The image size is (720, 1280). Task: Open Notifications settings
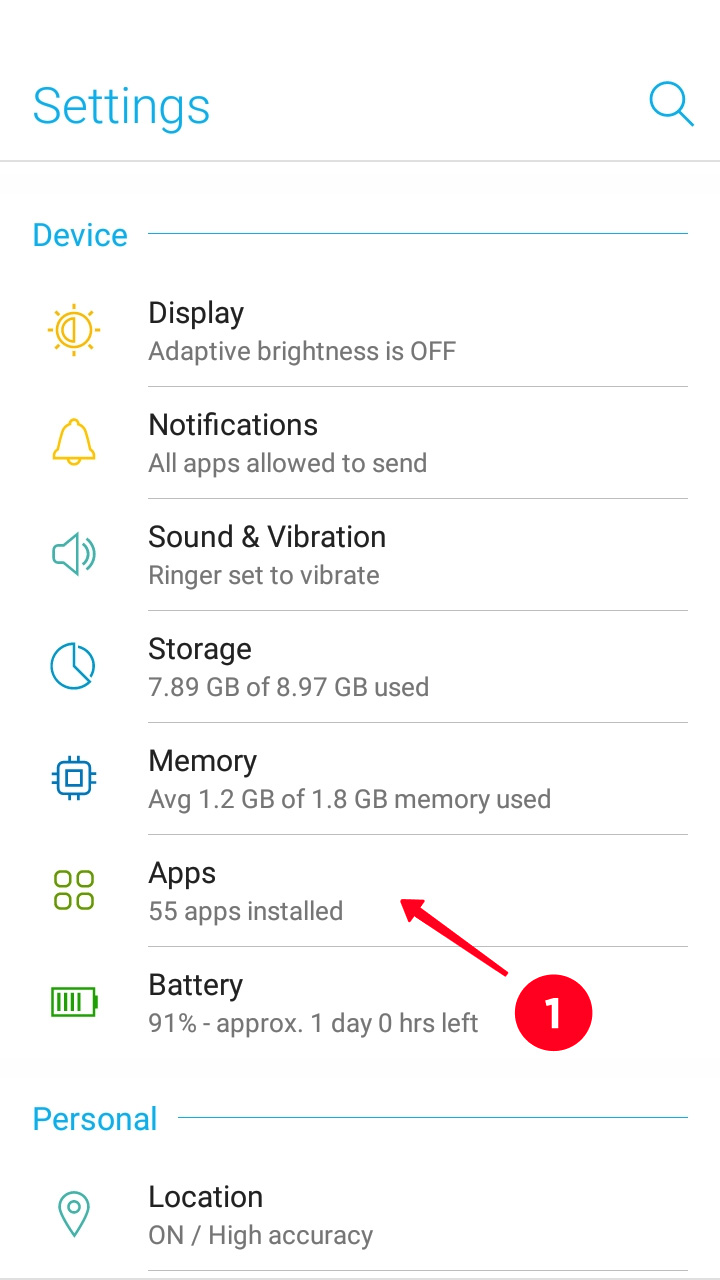pyautogui.click(x=360, y=443)
